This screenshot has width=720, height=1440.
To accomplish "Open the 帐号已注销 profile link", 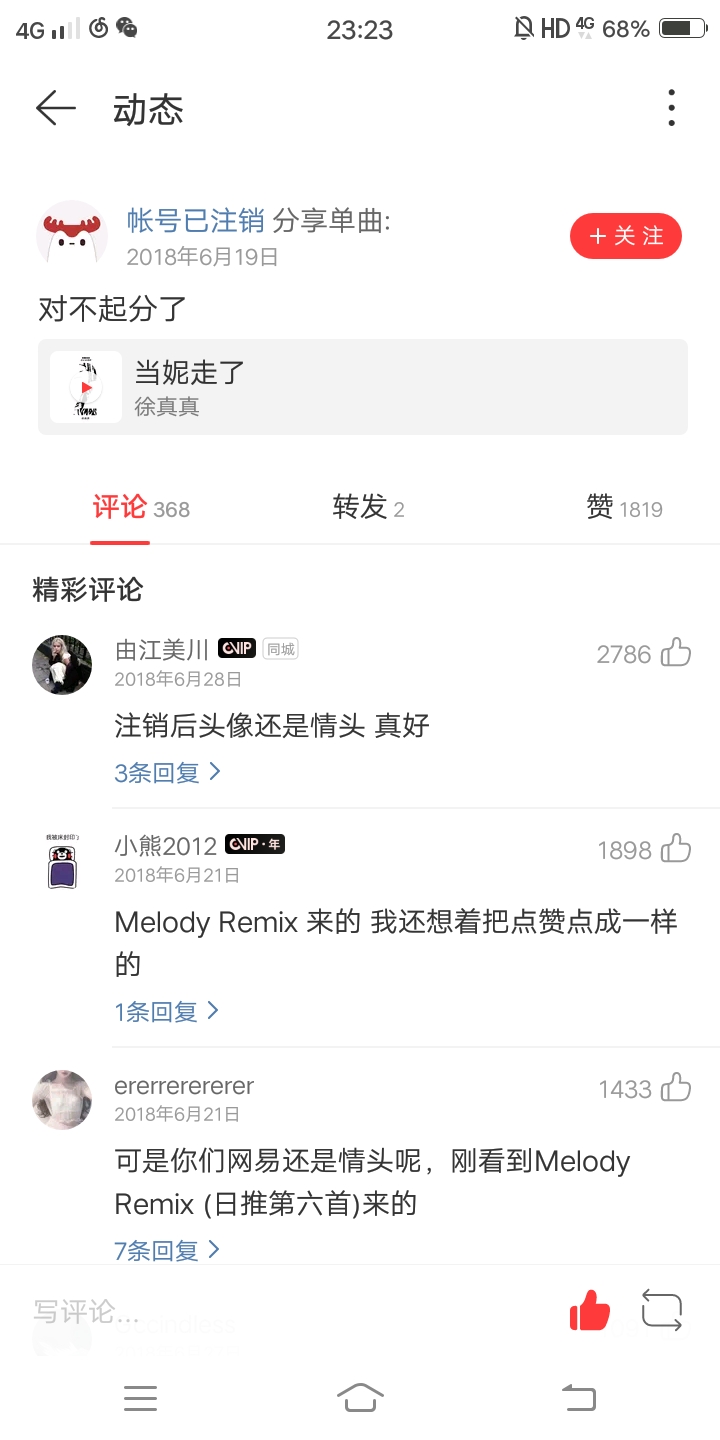I will tap(195, 221).
